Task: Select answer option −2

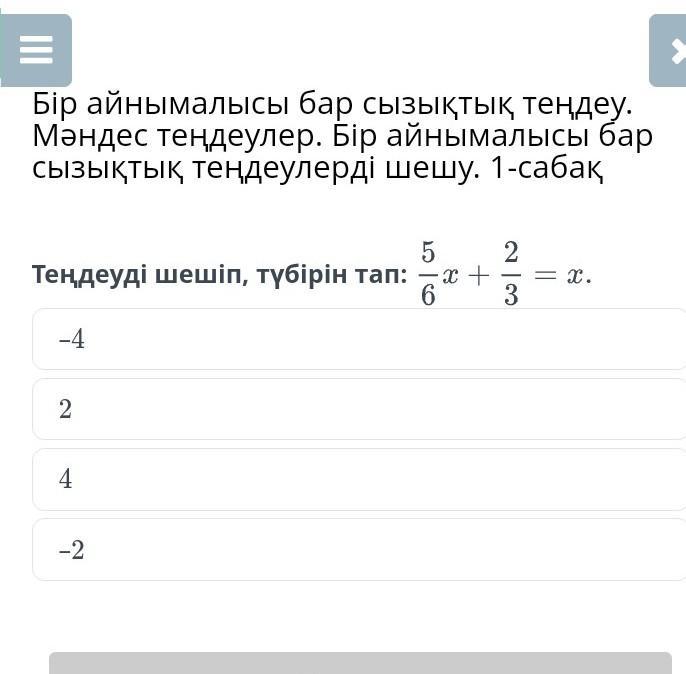Action: pyautogui.click(x=358, y=549)
